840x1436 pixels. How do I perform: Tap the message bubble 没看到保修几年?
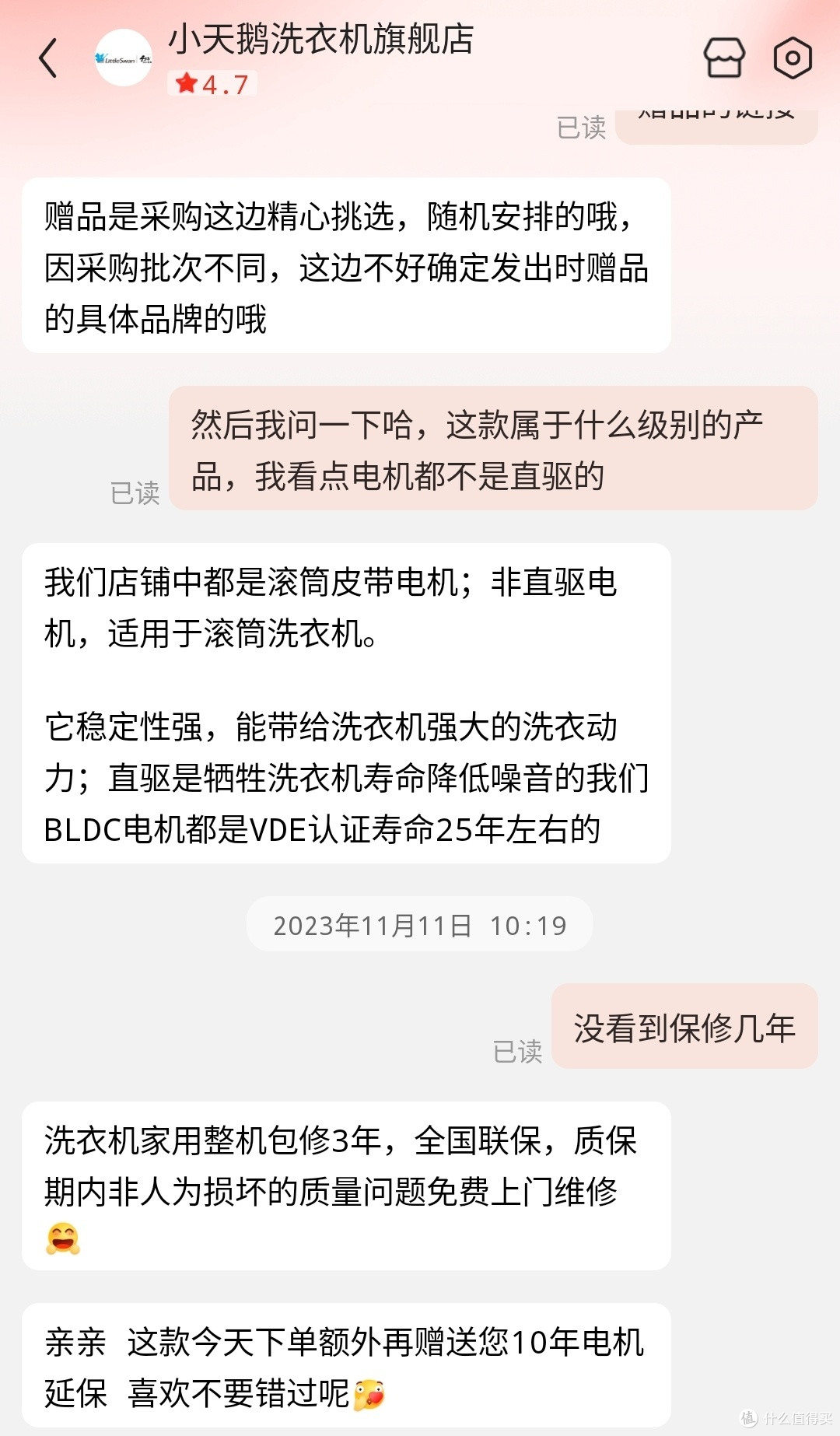click(684, 1027)
